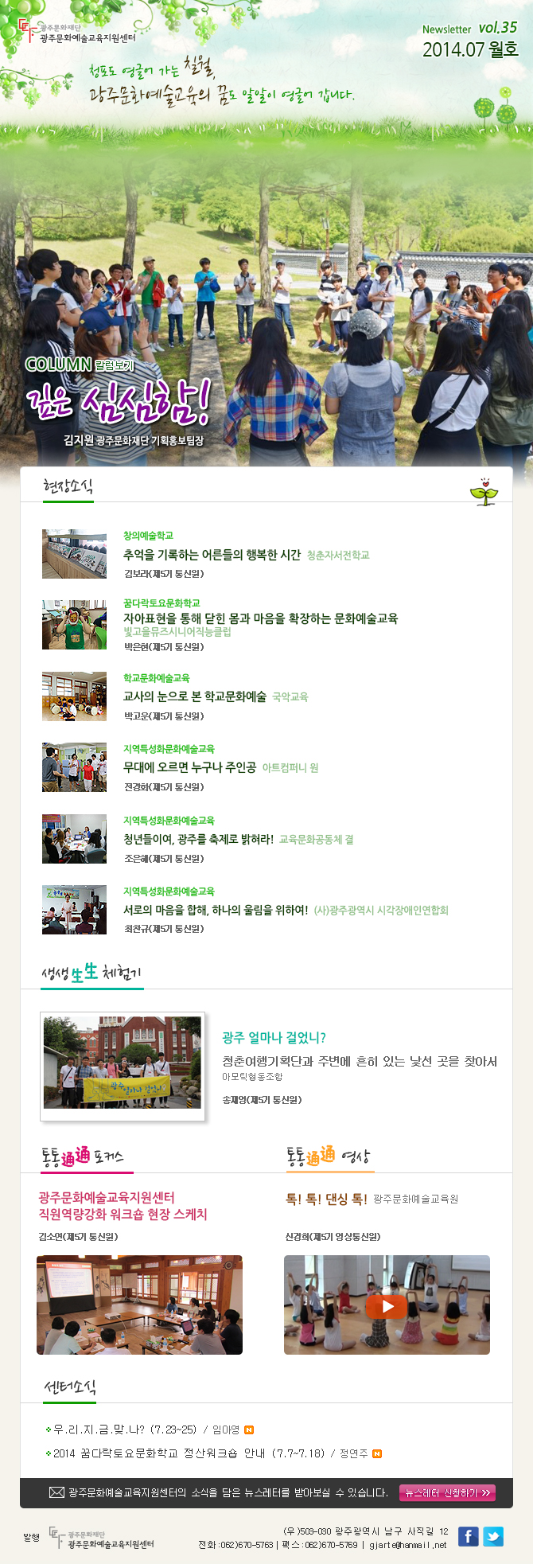Read '서로의 마음을 합해, 하나의 울림을 위하여!'

(x=215, y=910)
